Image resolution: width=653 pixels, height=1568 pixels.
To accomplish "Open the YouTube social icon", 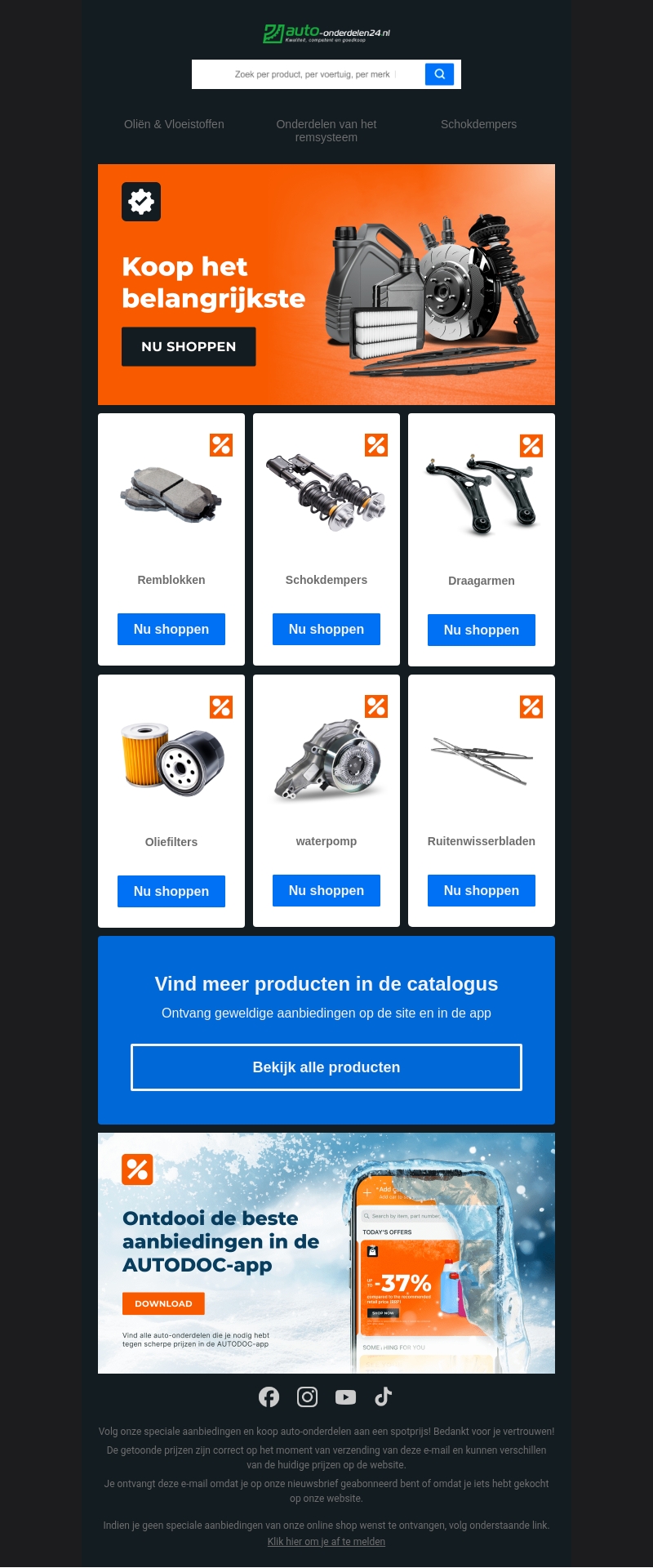I will click(345, 1397).
